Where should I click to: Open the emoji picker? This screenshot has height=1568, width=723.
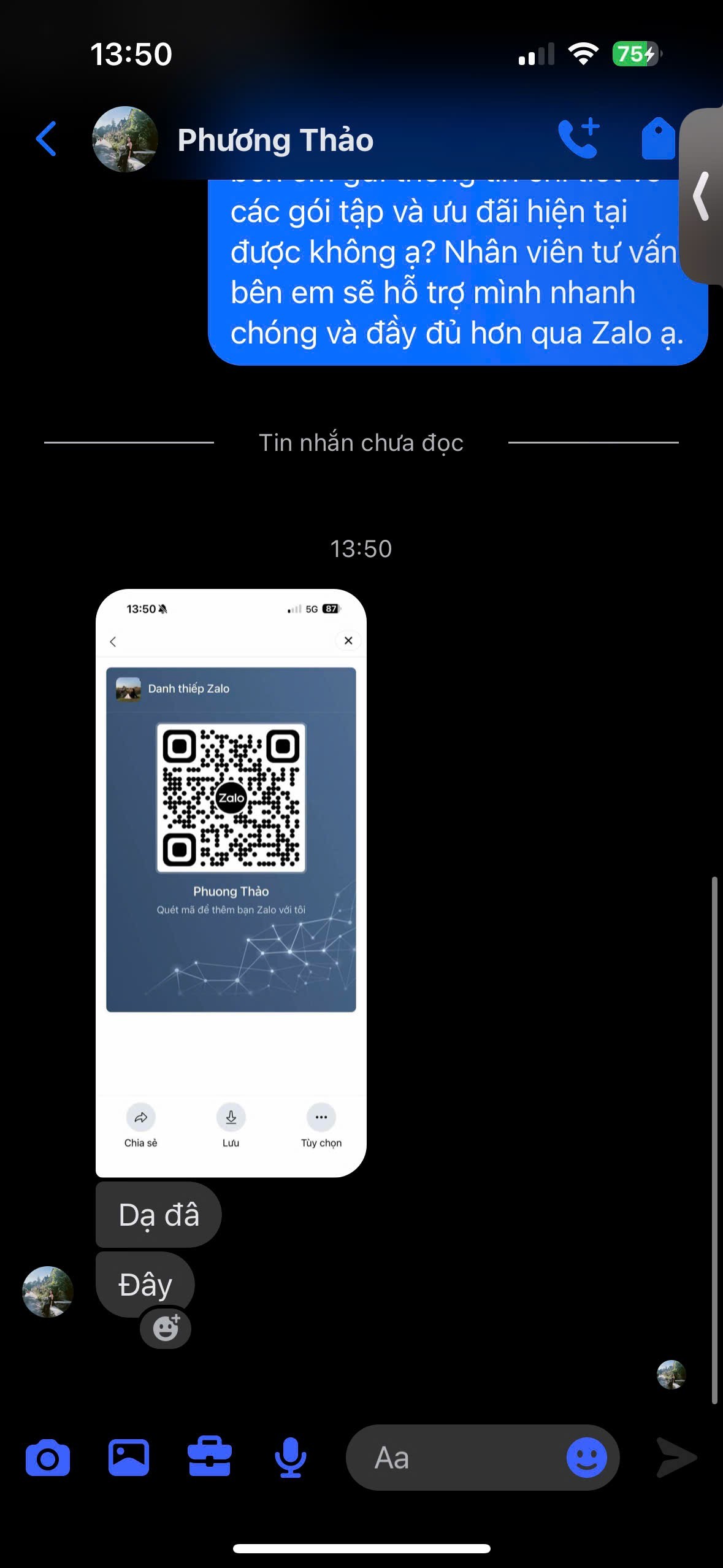pyautogui.click(x=586, y=1458)
